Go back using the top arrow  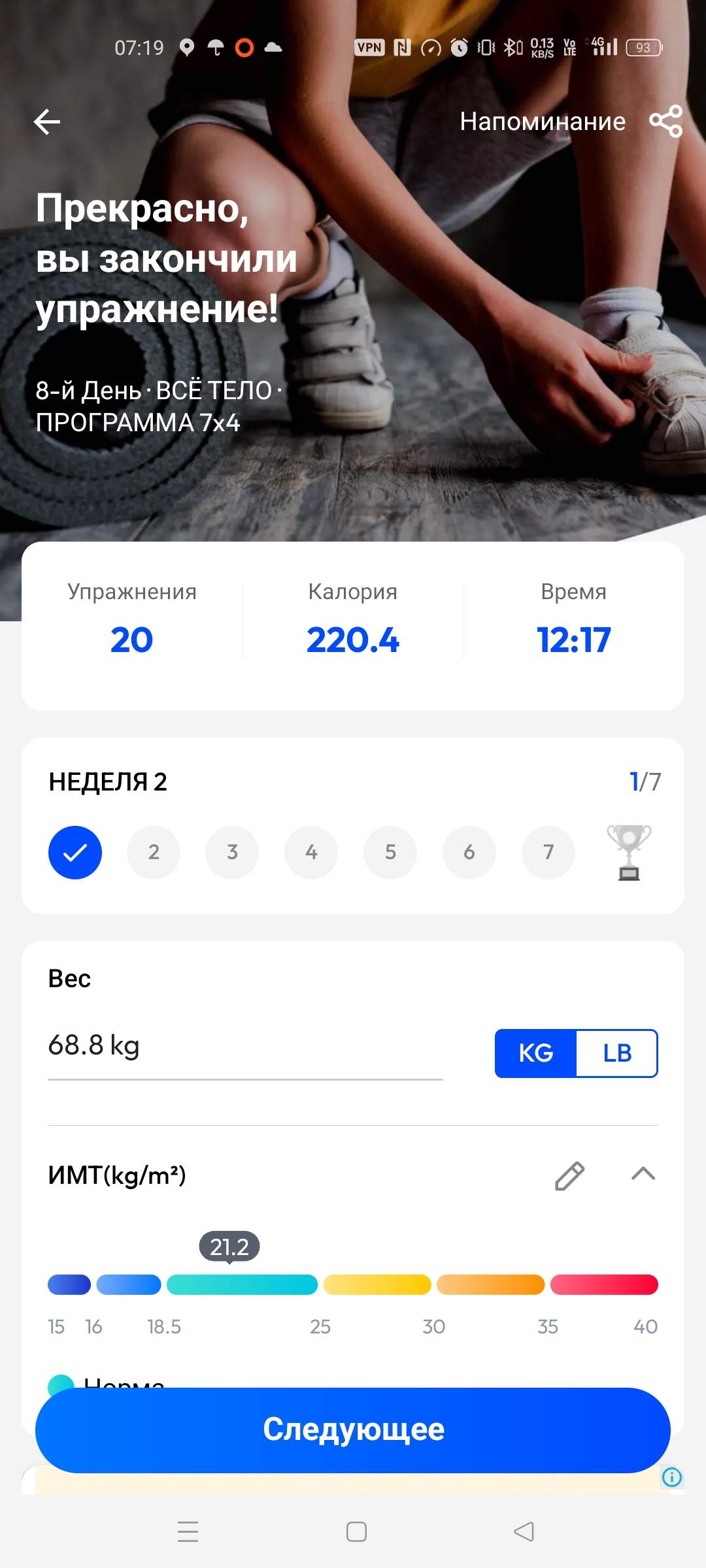47,122
